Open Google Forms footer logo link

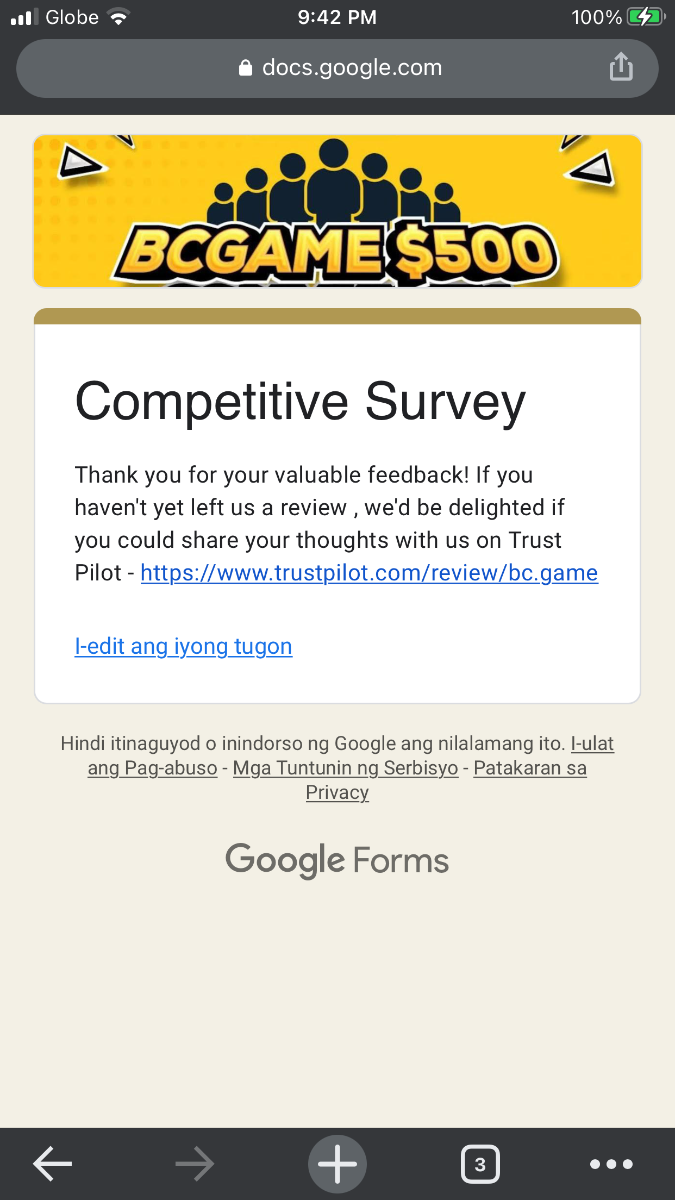click(x=337, y=860)
